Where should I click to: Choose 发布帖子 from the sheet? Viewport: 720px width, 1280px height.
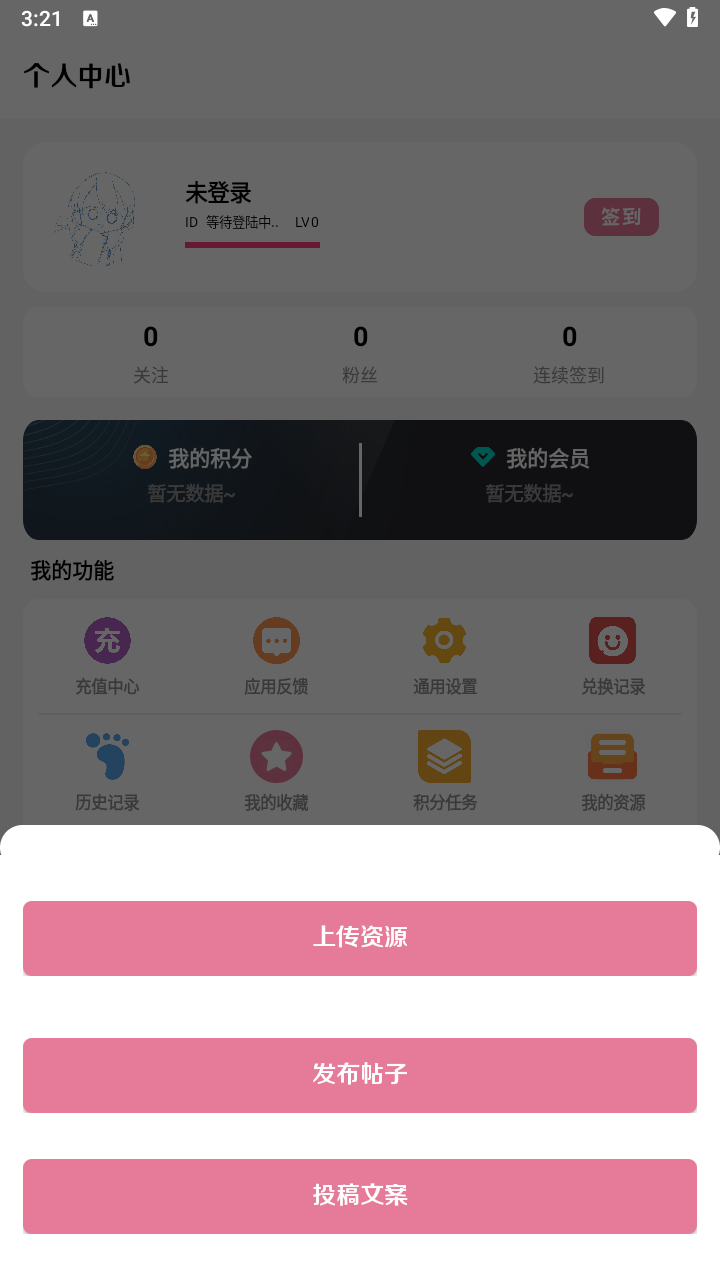[360, 1075]
